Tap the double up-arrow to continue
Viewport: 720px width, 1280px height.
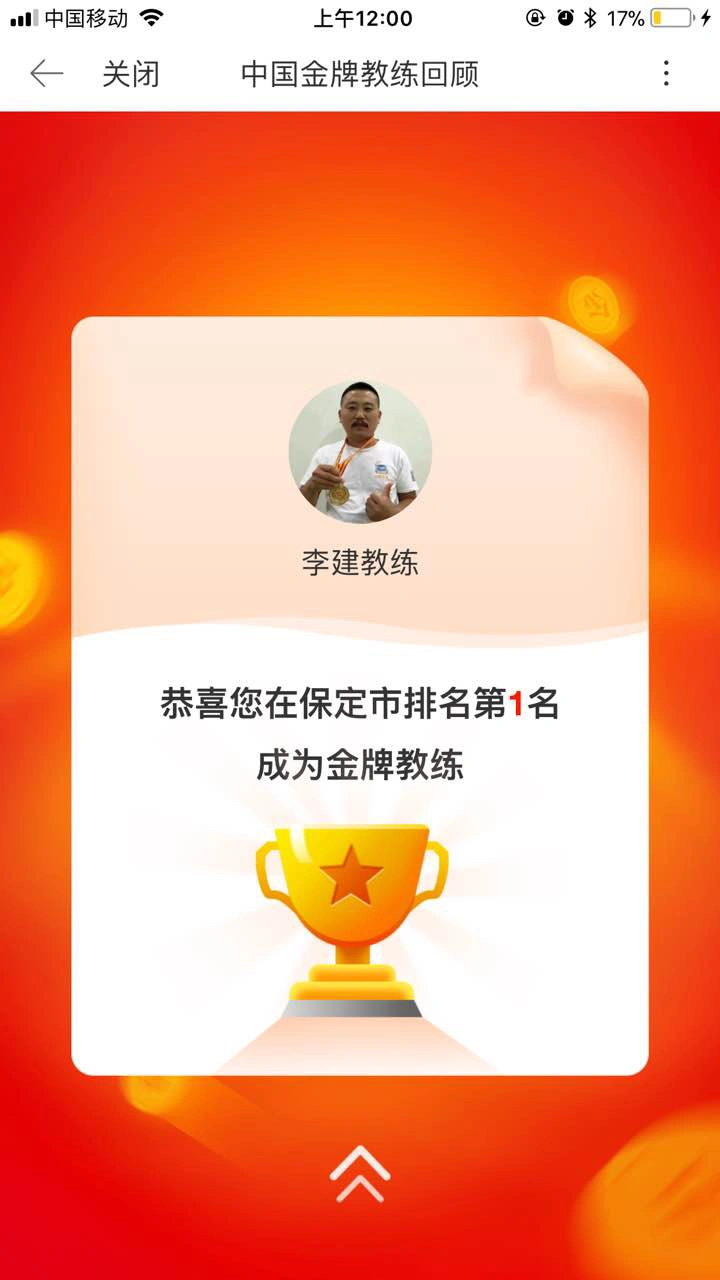[x=360, y=1174]
